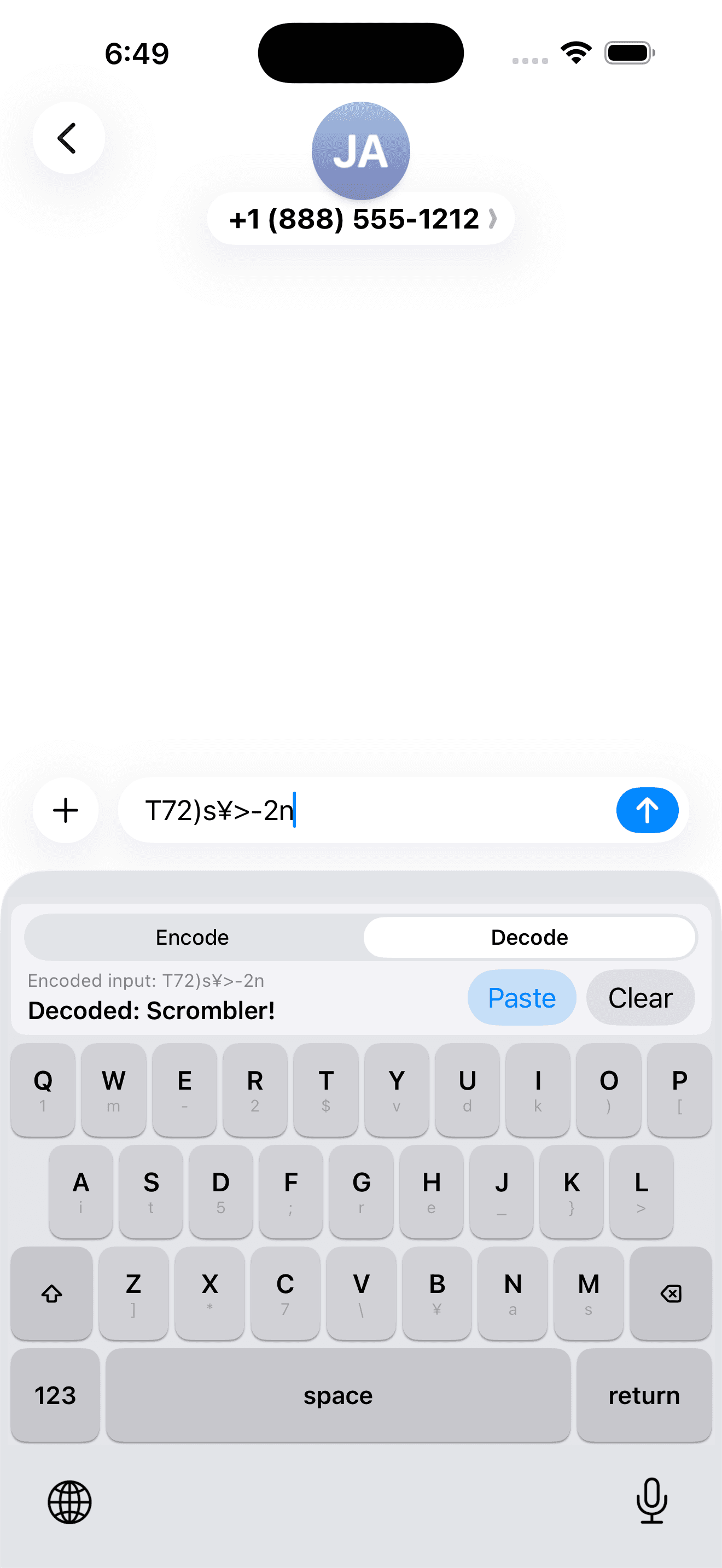Image resolution: width=722 pixels, height=1568 pixels.
Task: Select the Decode tab
Action: pos(529,937)
